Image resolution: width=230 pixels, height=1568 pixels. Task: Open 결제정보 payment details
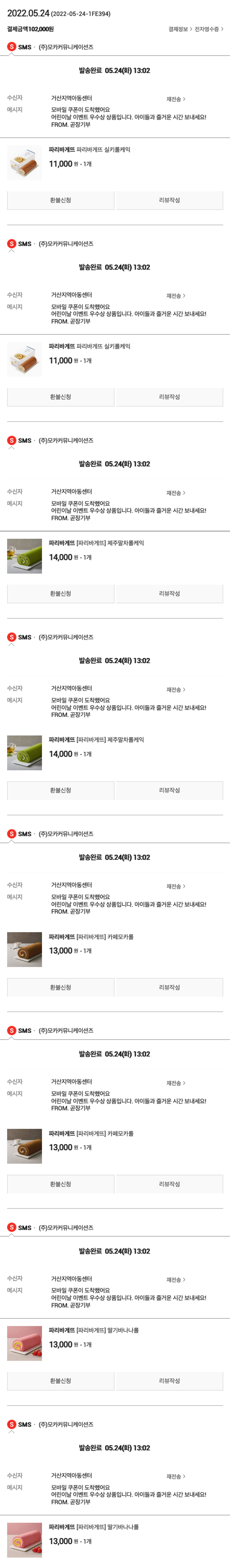180,28
